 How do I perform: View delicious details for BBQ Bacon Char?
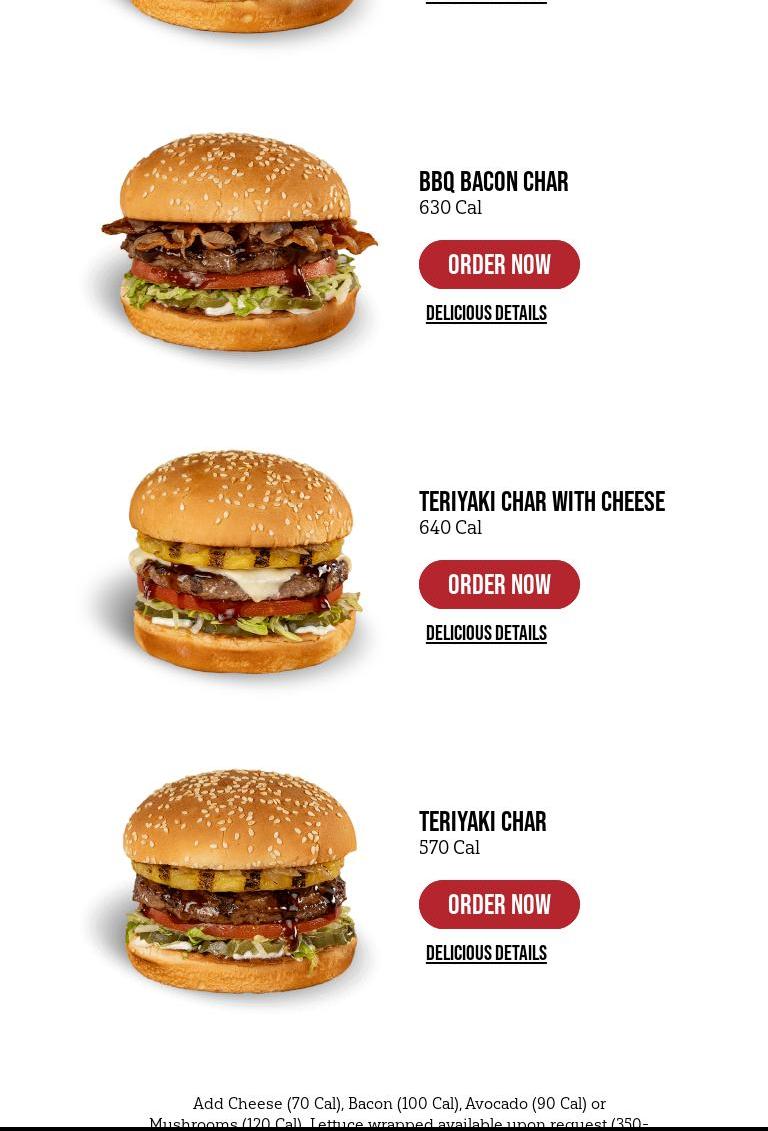pos(486,314)
